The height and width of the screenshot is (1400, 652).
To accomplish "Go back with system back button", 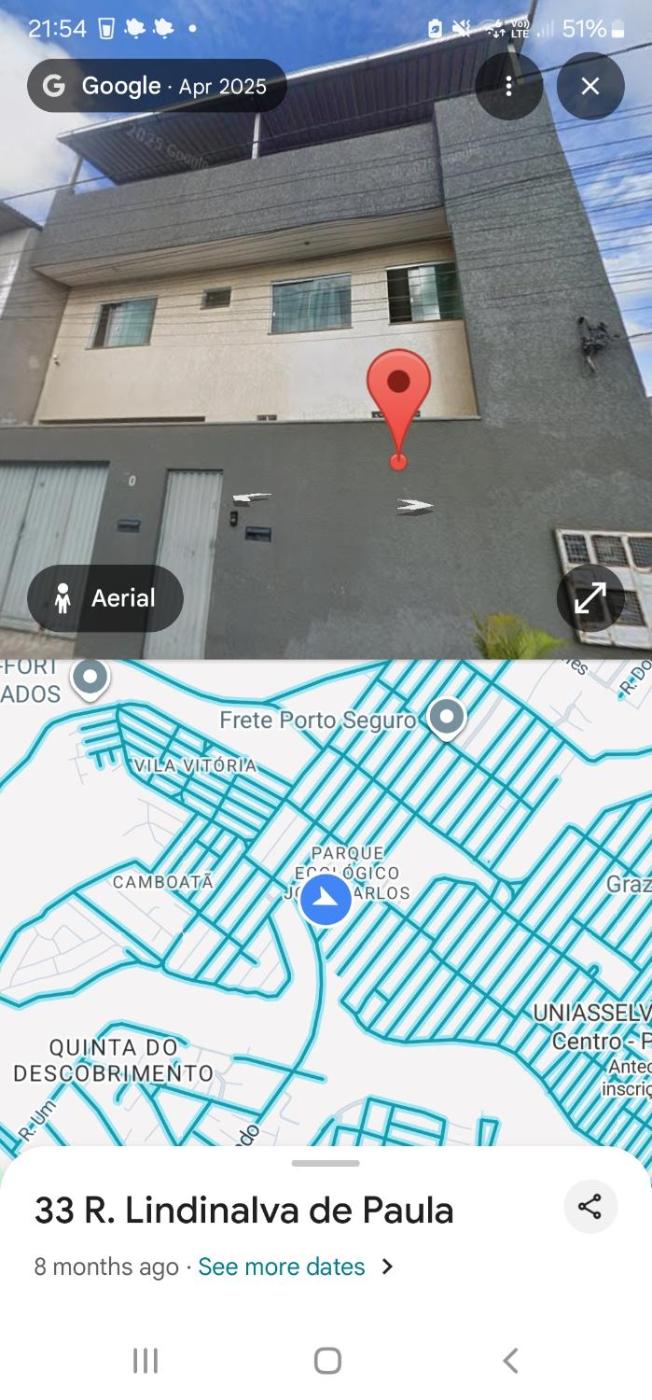I will pyautogui.click(x=510, y=1360).
